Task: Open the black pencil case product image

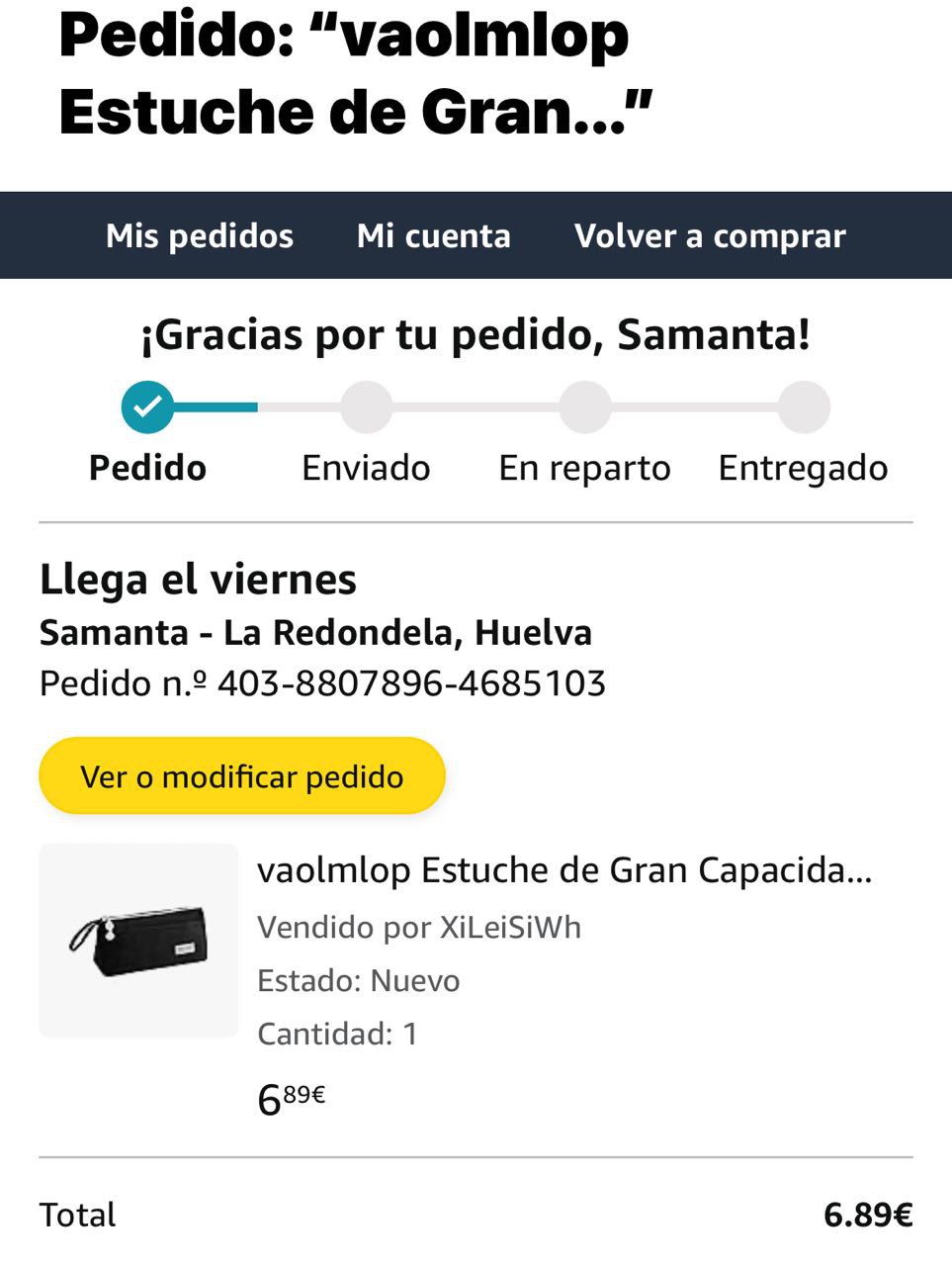Action: (138, 941)
